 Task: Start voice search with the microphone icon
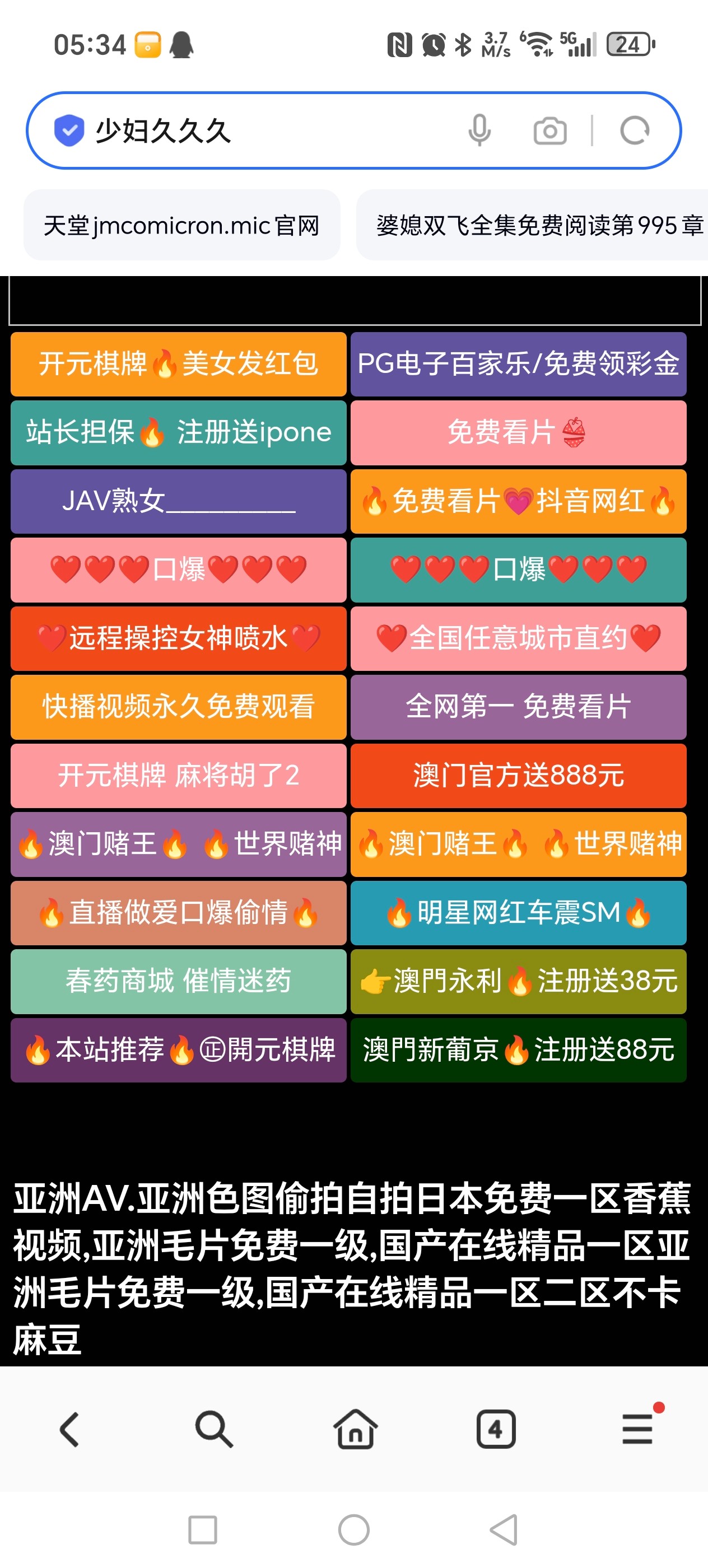(x=479, y=131)
